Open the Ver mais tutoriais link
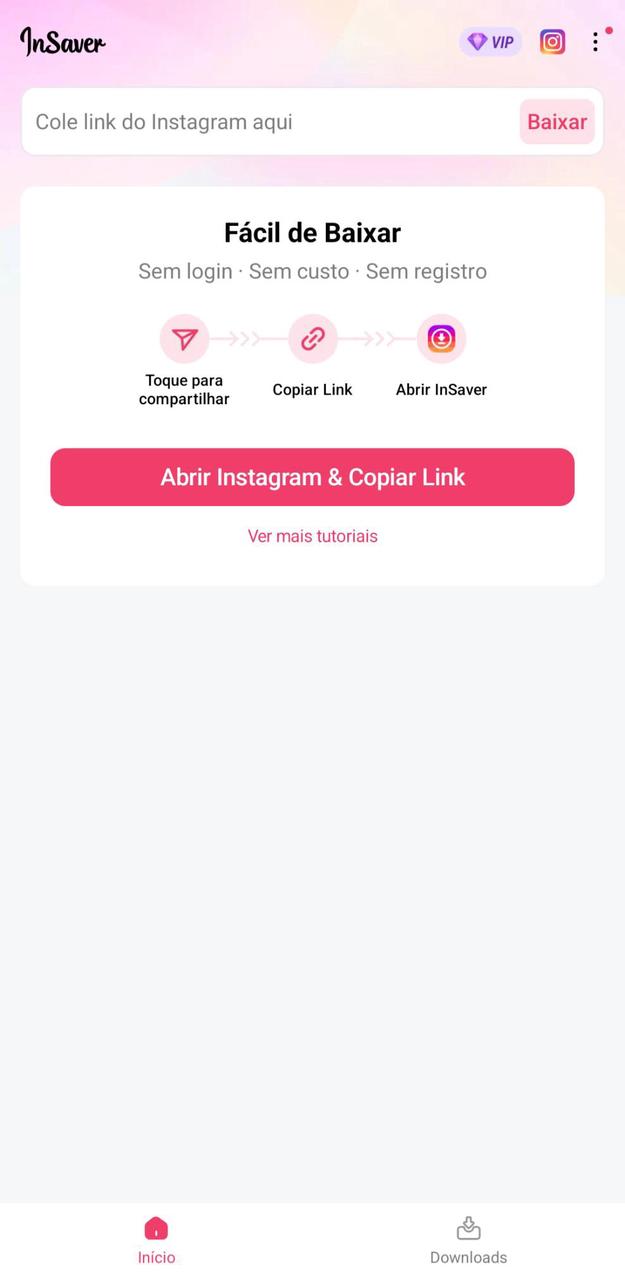The height and width of the screenshot is (1279, 625). [312, 536]
